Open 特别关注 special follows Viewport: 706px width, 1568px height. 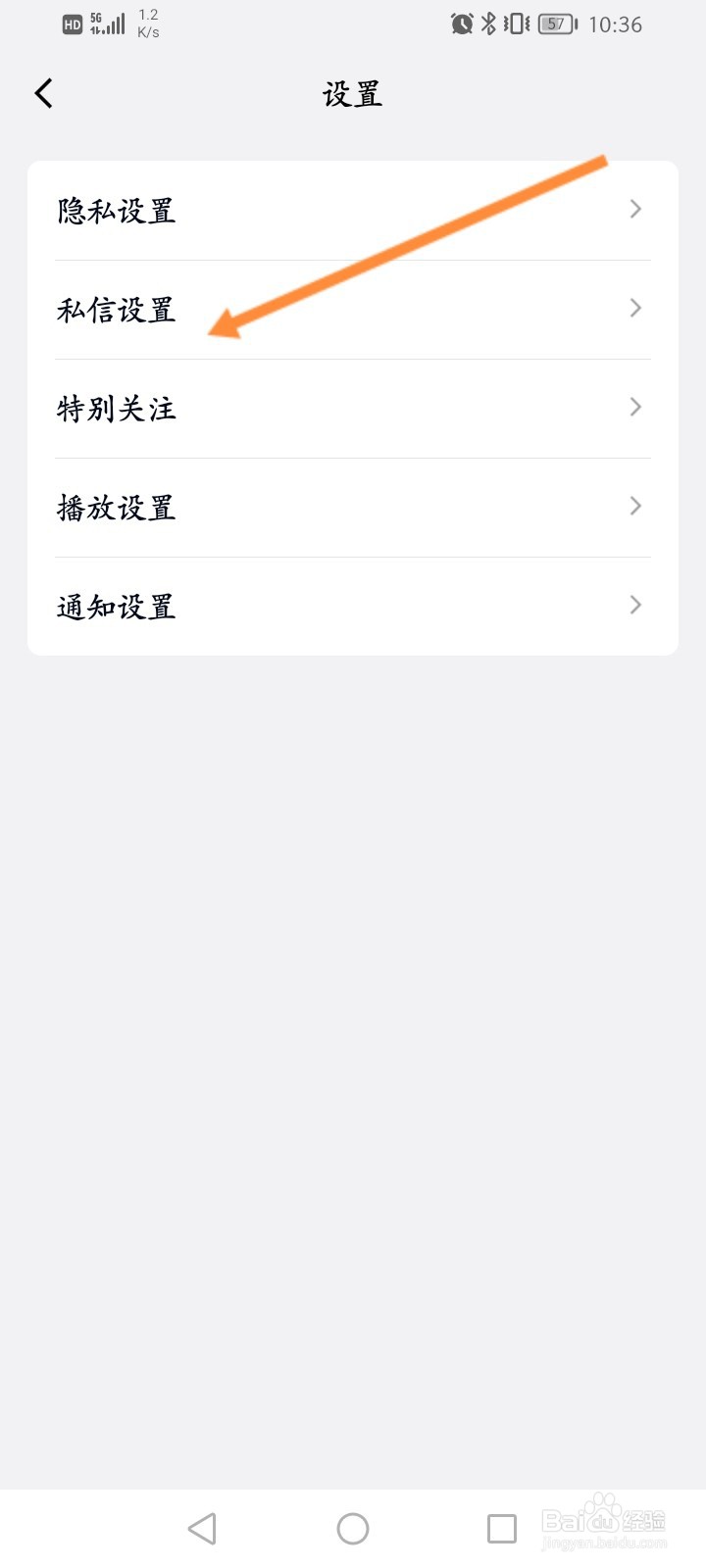(x=353, y=409)
